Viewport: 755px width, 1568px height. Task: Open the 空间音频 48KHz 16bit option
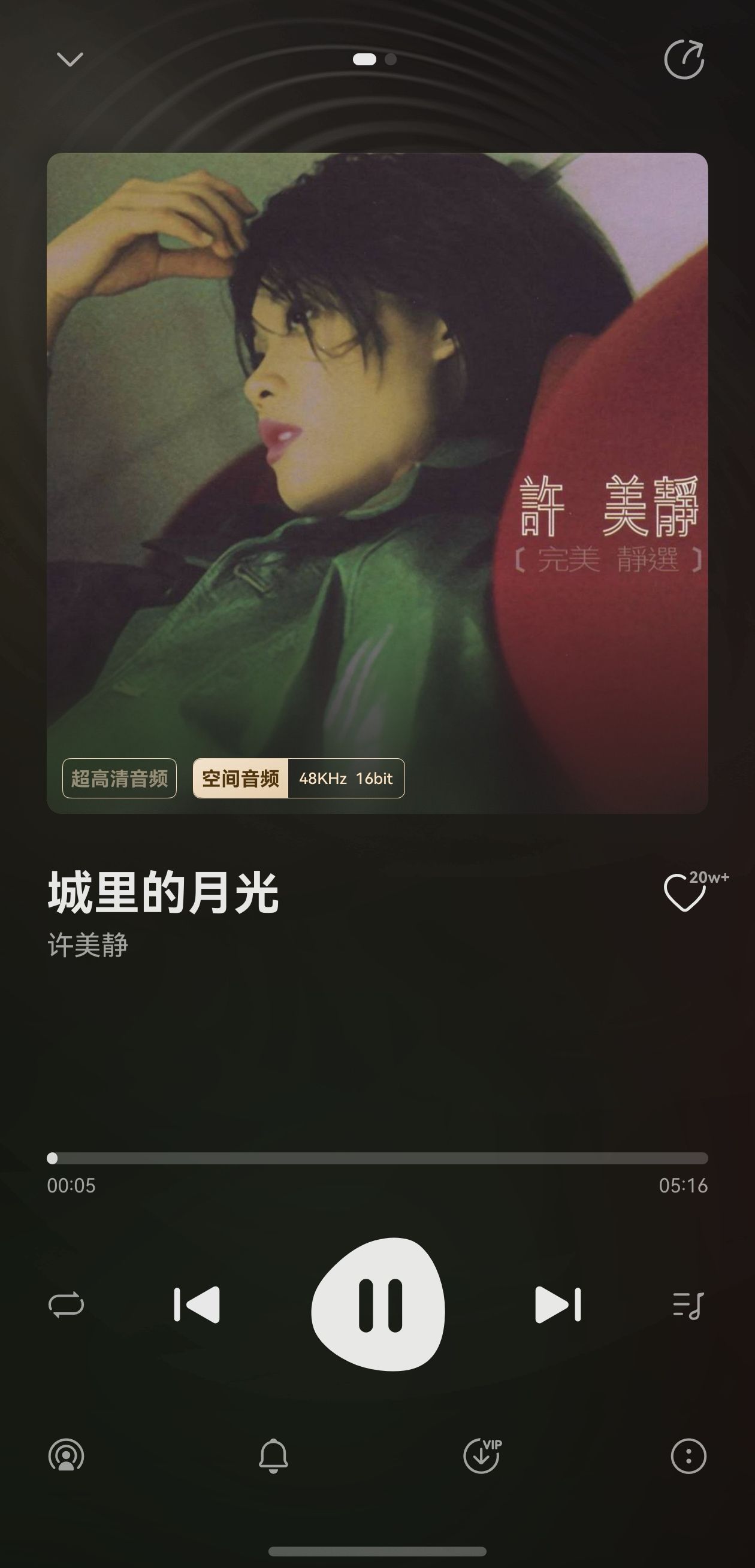pyautogui.click(x=298, y=778)
